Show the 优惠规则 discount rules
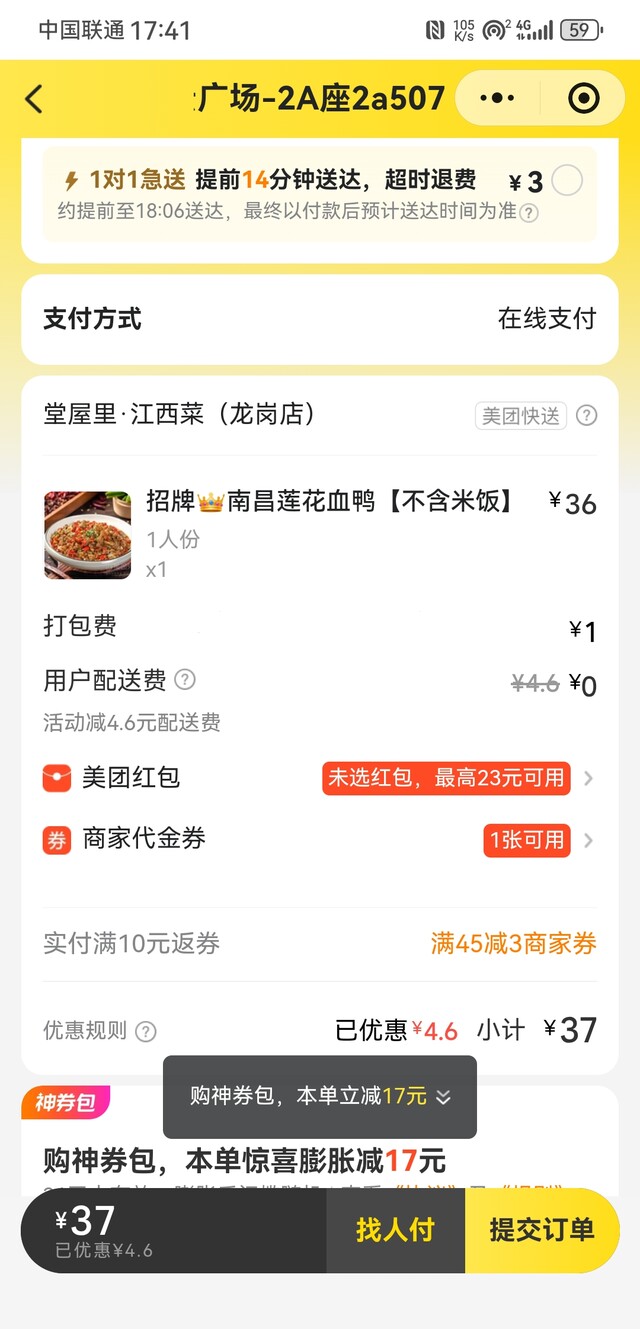This screenshot has width=640, height=1329. coord(146,1031)
